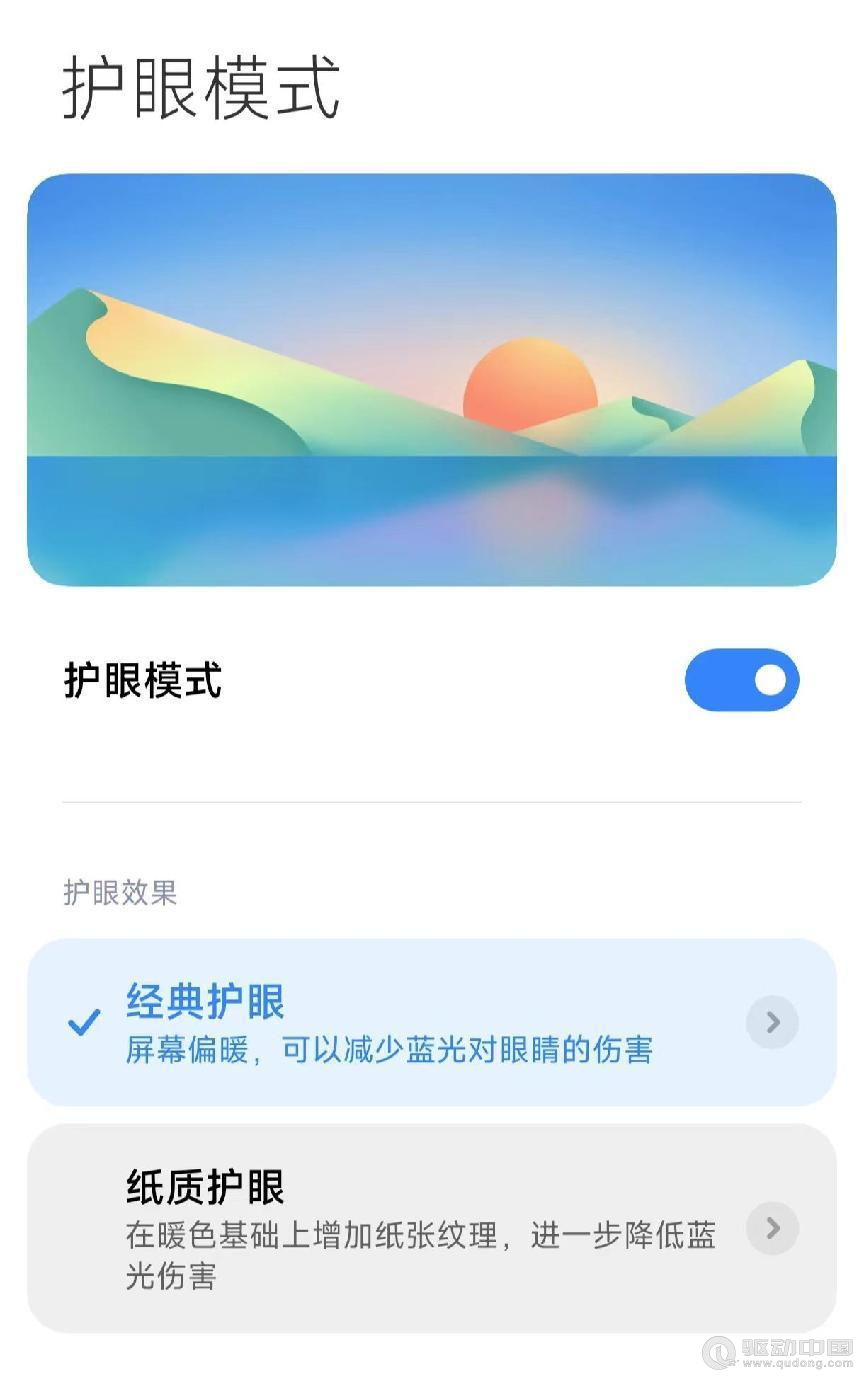The width and height of the screenshot is (864, 1381).
Task: Choose the 纸质护眼 effect option
Action: (x=431, y=1228)
